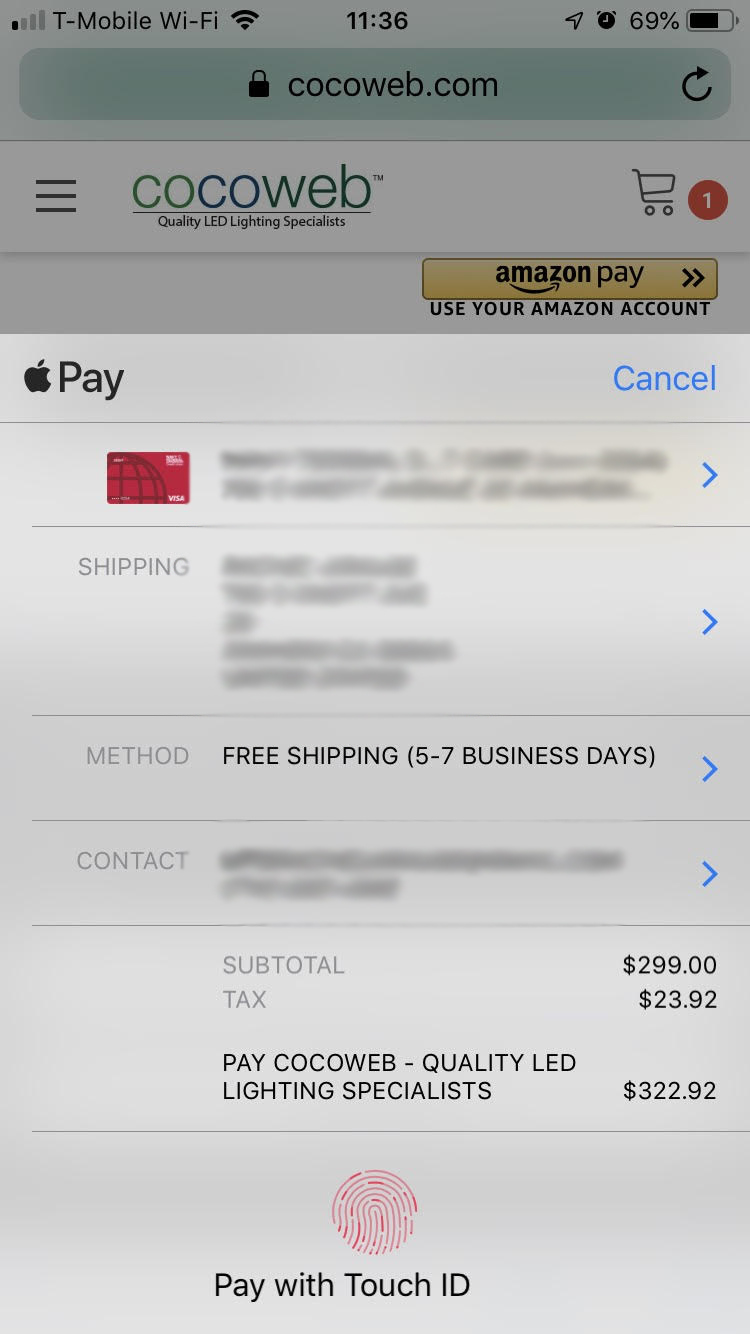Open the shopping cart
The height and width of the screenshot is (1334, 750).
coord(655,193)
